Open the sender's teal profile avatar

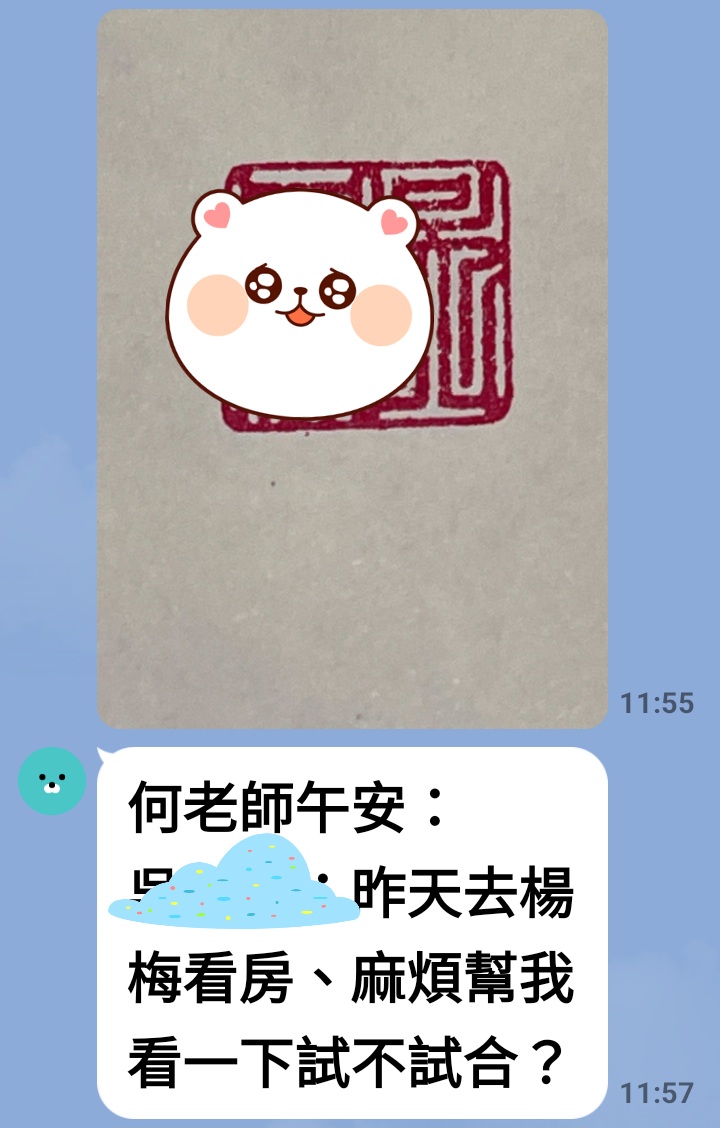(x=52, y=781)
